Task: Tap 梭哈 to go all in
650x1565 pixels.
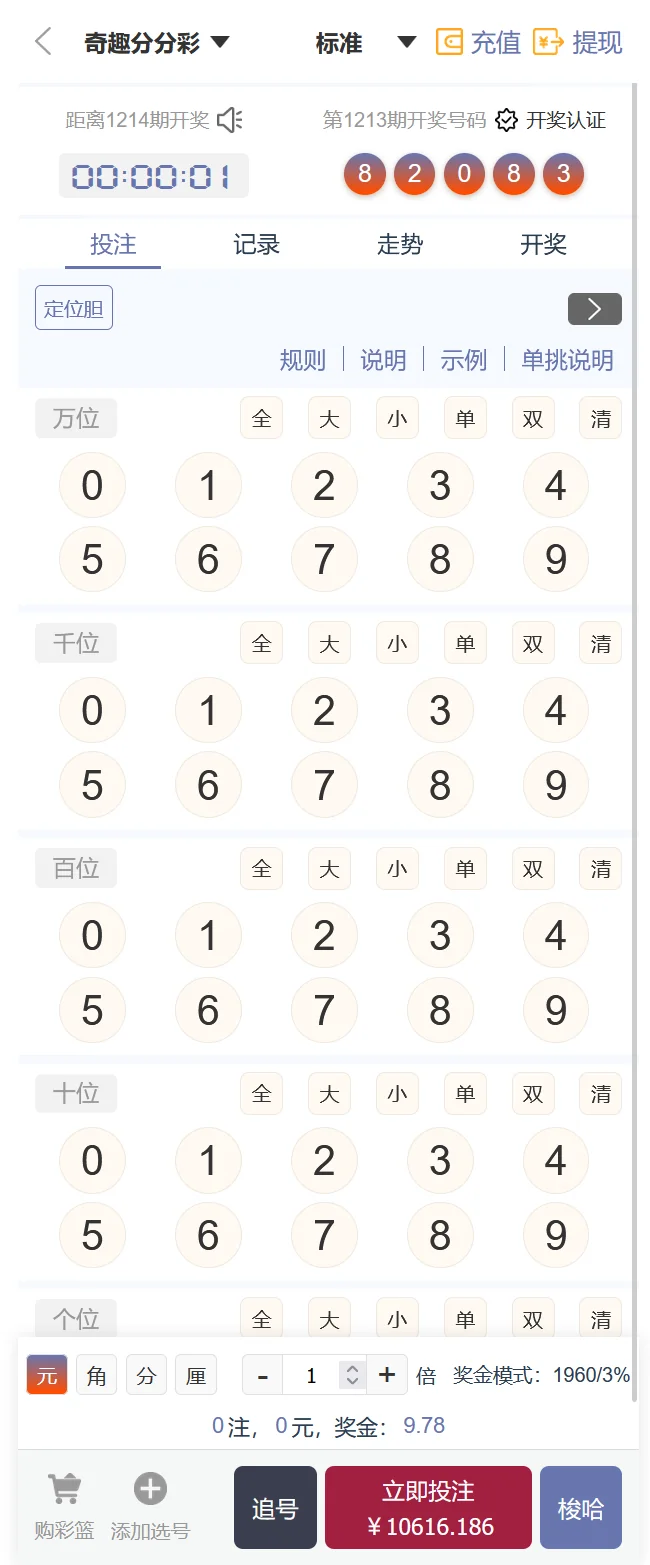Action: 580,1508
